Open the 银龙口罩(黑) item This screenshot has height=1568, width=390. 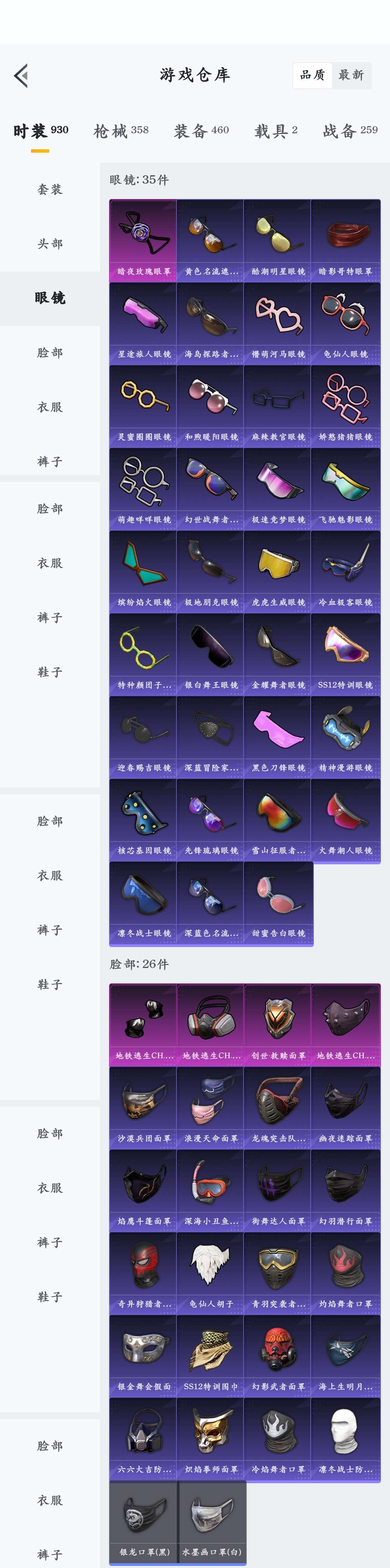(144, 1521)
